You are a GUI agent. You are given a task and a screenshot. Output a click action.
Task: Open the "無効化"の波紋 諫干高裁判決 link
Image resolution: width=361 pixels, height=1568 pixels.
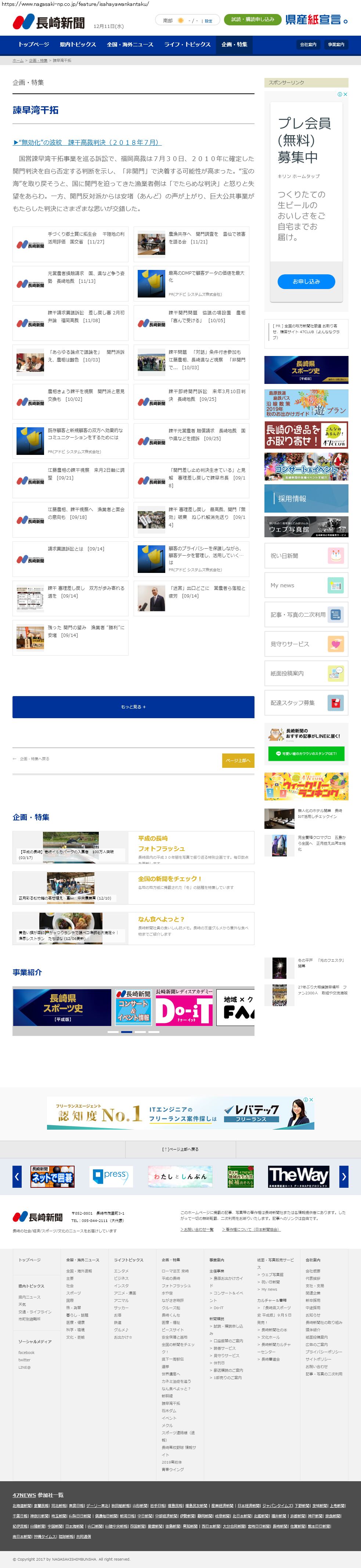pos(86,142)
